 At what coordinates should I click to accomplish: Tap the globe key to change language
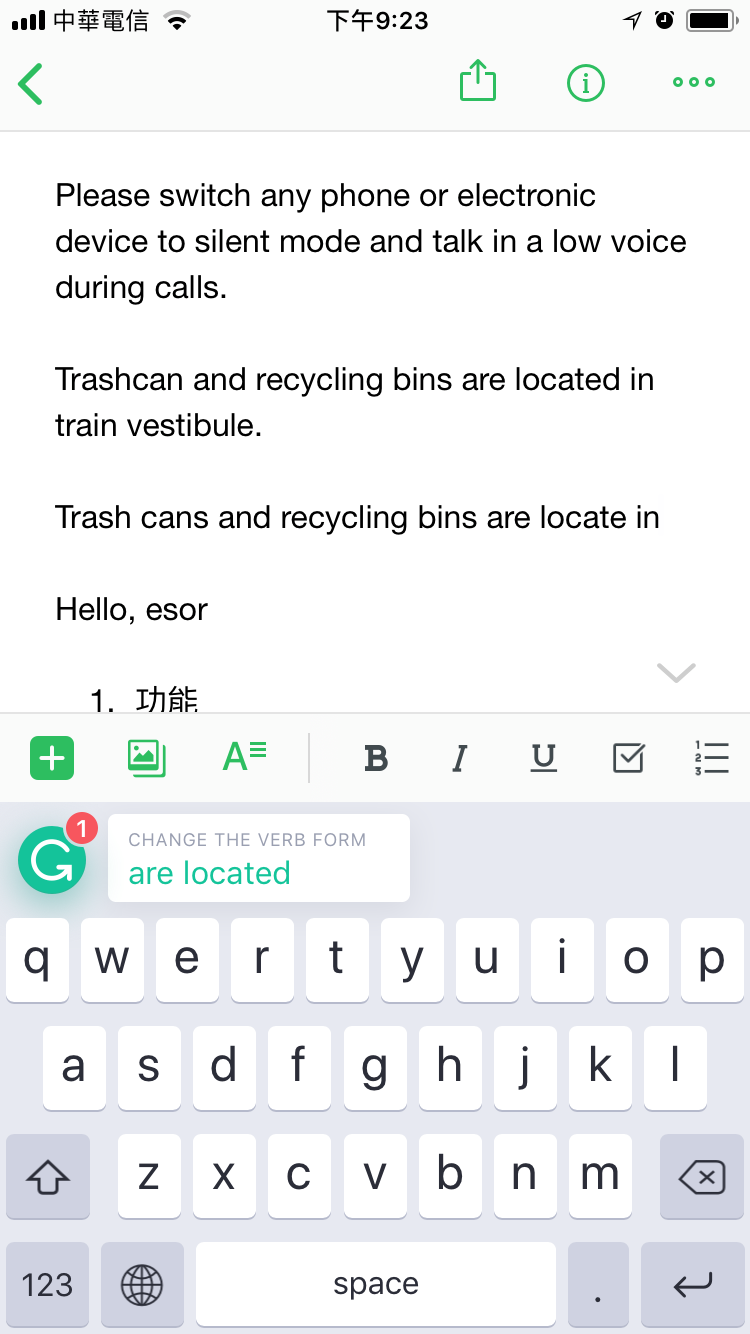pos(142,1285)
